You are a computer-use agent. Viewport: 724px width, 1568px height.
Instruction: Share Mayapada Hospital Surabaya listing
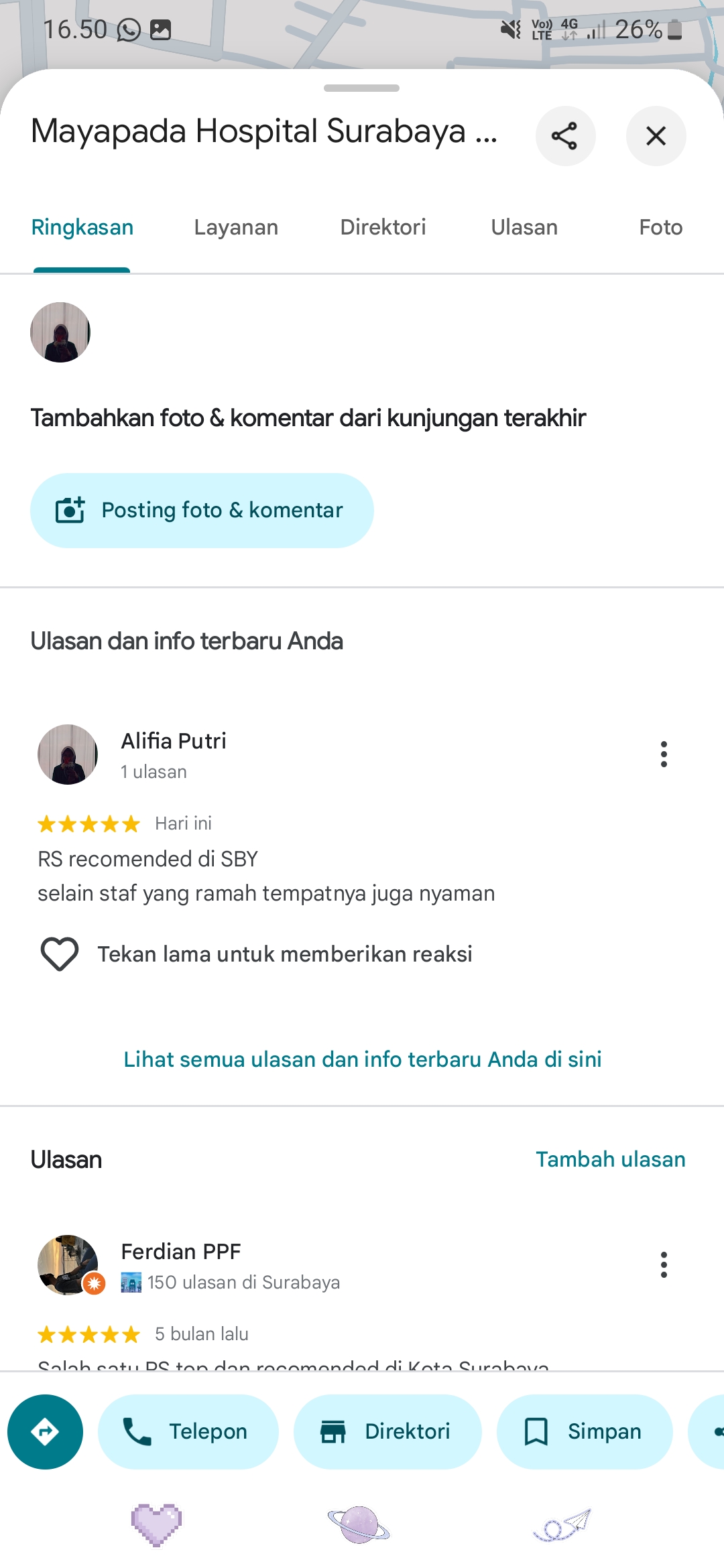(x=565, y=136)
